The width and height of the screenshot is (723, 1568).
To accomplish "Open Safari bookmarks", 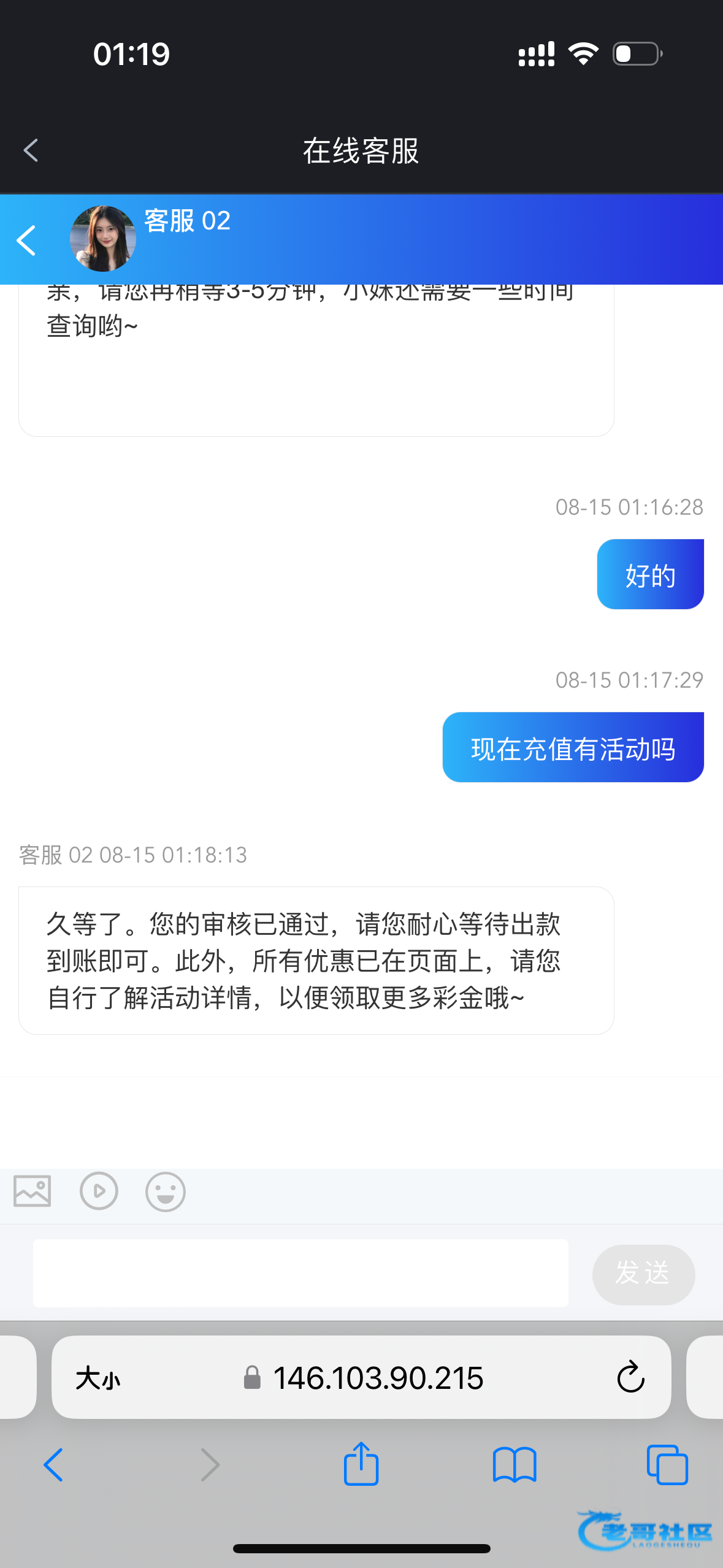I will pos(515,1465).
